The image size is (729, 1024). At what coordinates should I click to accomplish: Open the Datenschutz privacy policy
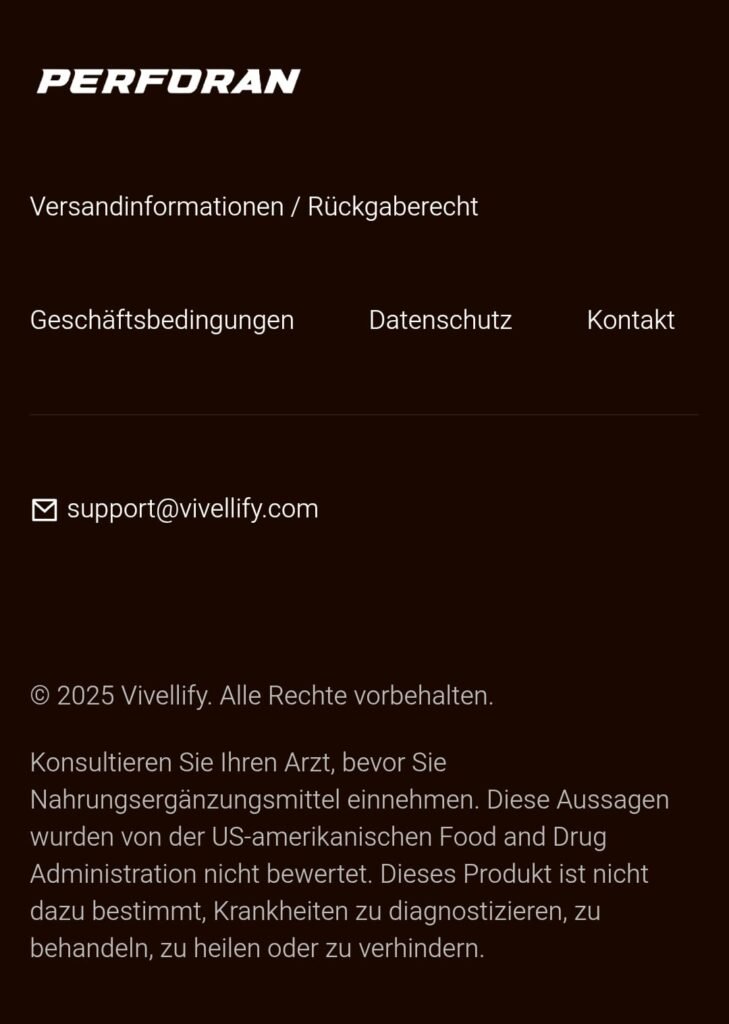click(x=440, y=320)
